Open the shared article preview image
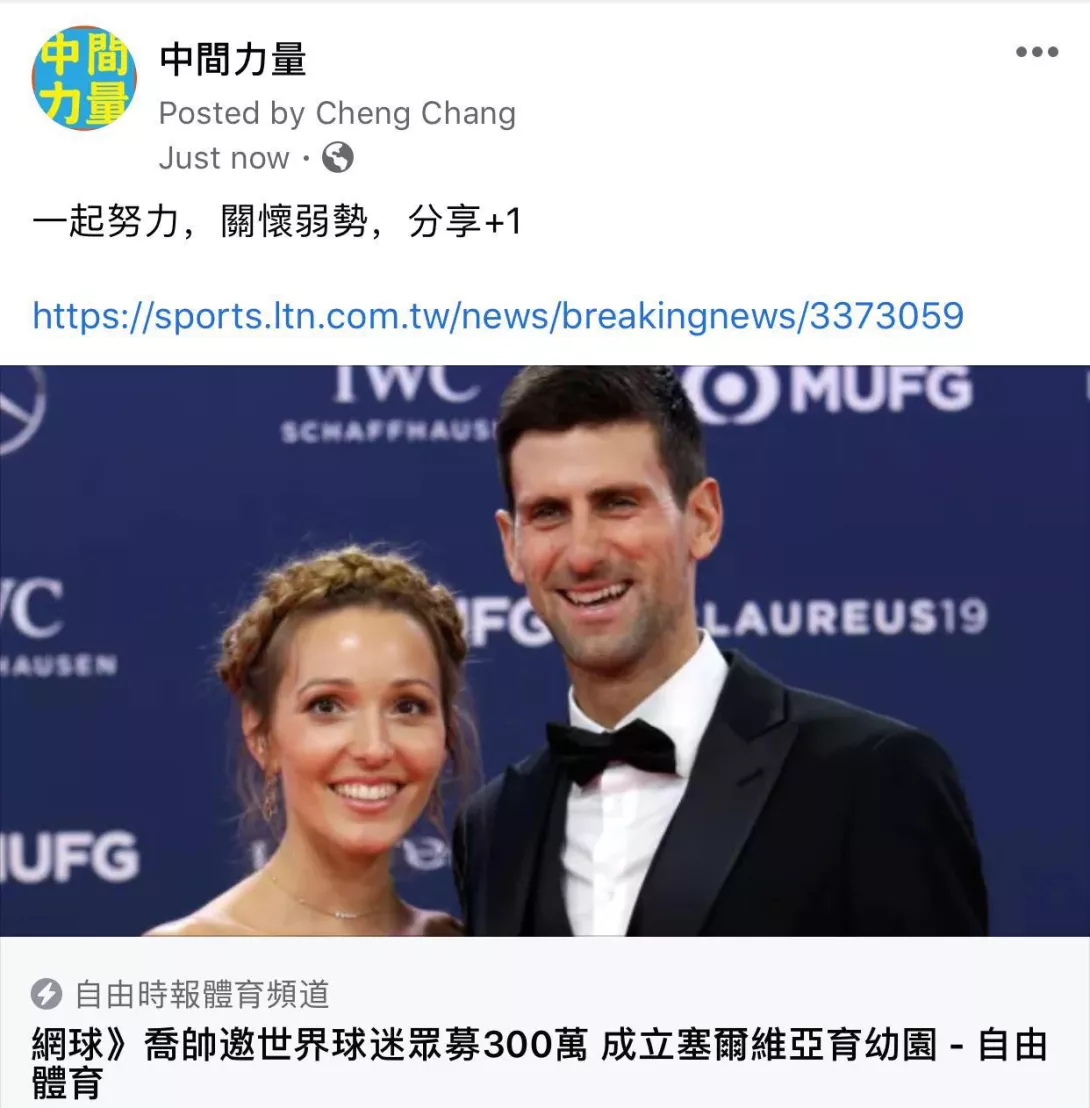The width and height of the screenshot is (1090, 1108). (545, 650)
